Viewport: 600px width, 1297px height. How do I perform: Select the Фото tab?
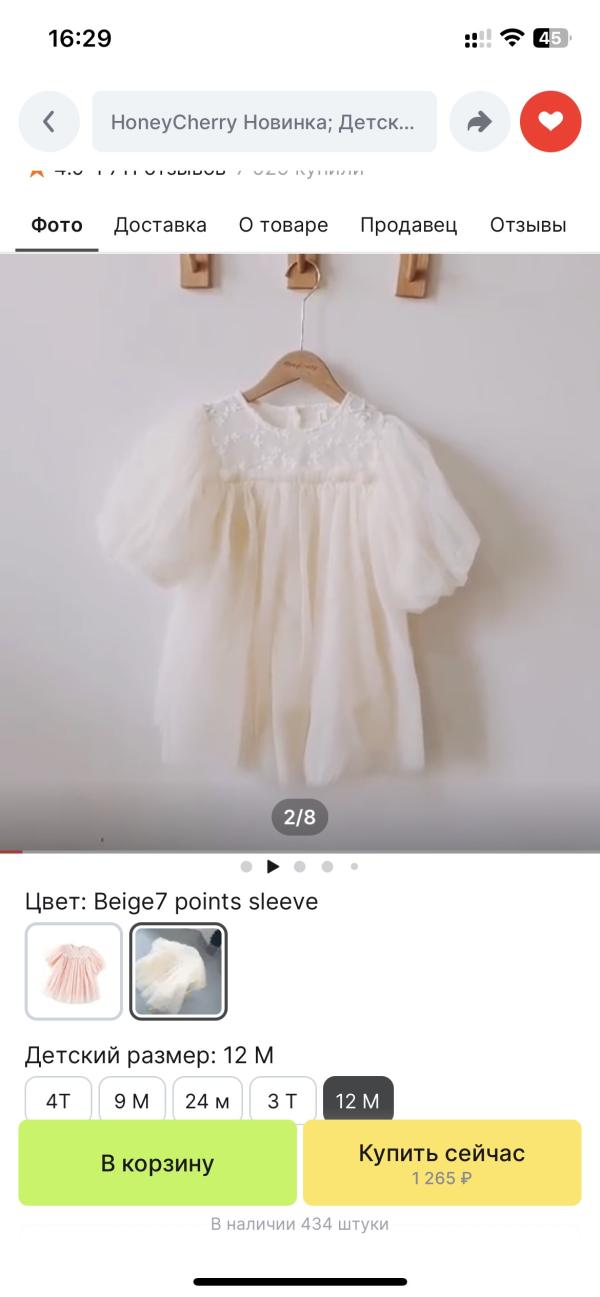57,225
